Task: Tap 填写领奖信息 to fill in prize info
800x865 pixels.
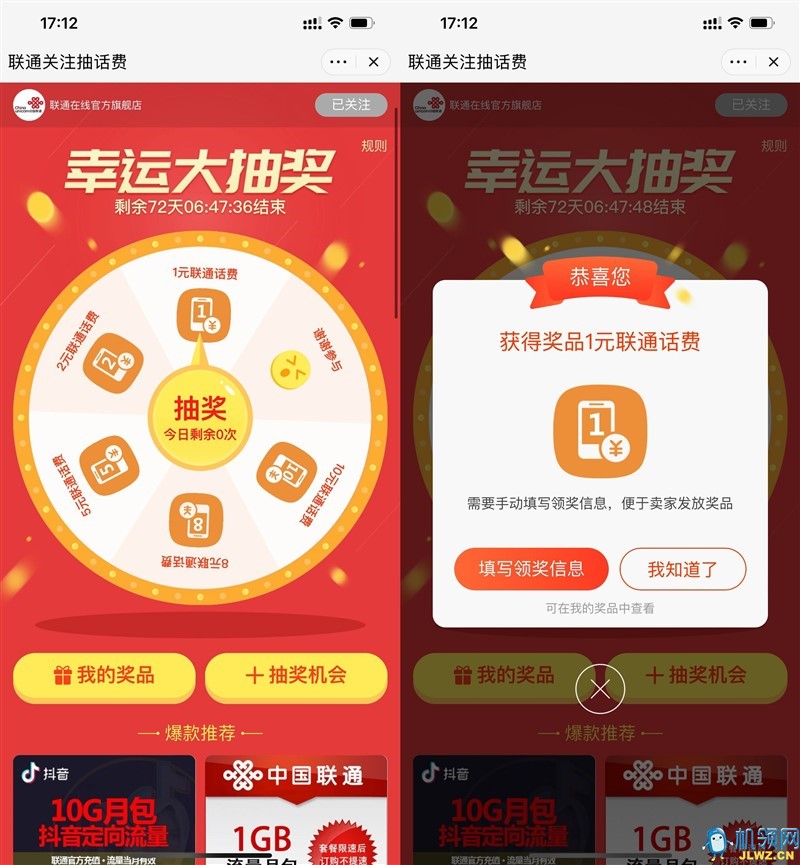Action: click(x=531, y=569)
